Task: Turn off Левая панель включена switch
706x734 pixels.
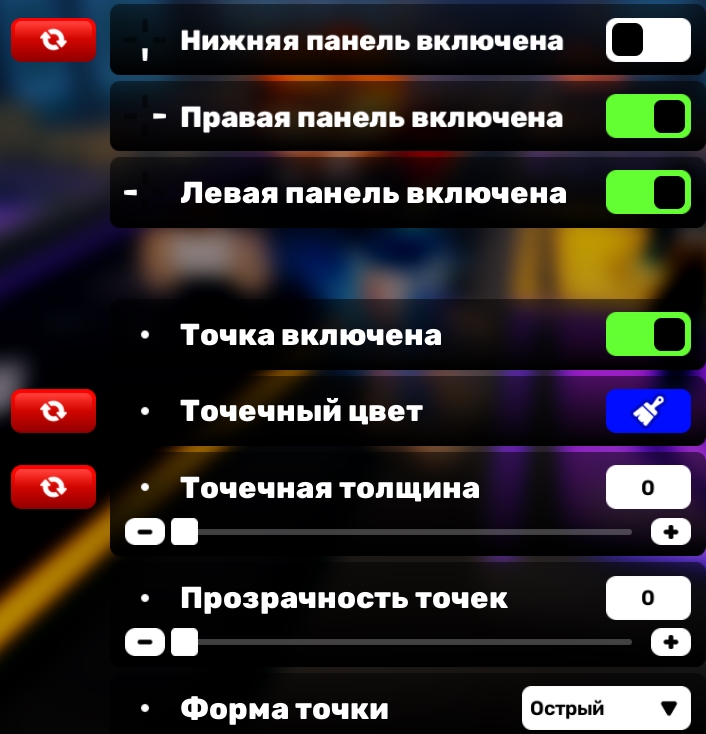Action: point(648,193)
